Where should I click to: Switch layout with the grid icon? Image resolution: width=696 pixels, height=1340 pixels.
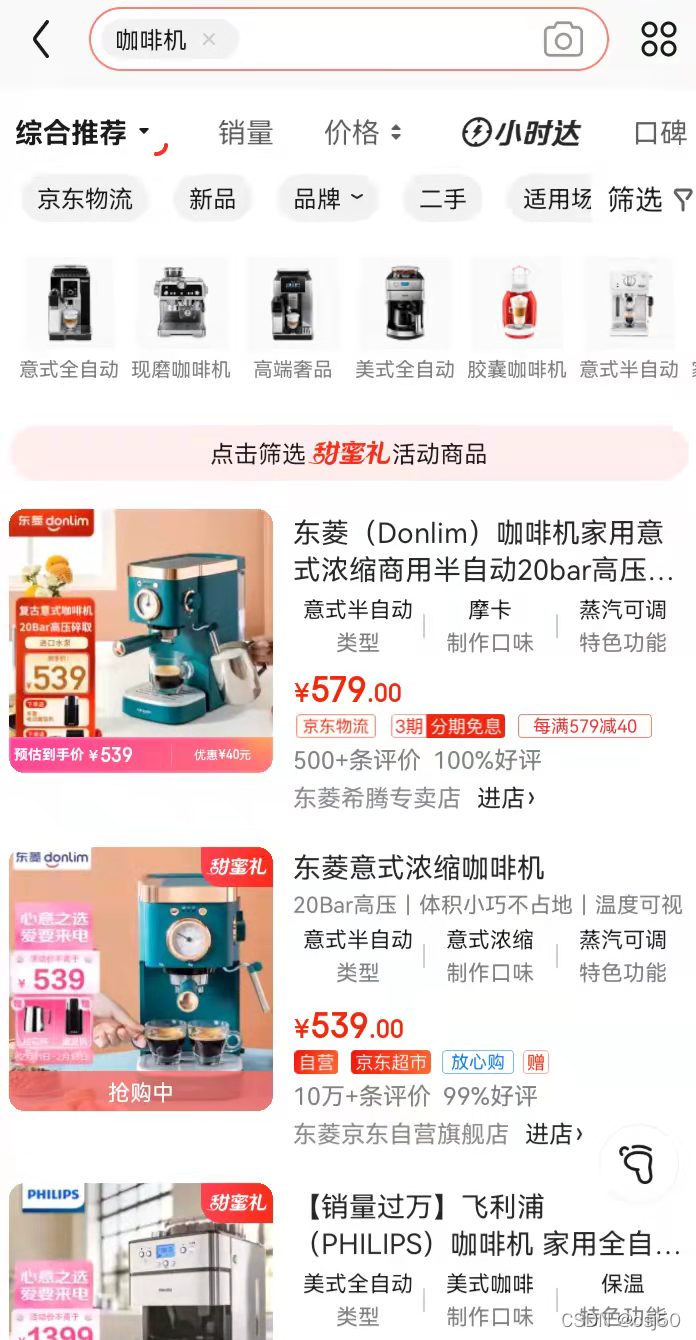[x=659, y=40]
